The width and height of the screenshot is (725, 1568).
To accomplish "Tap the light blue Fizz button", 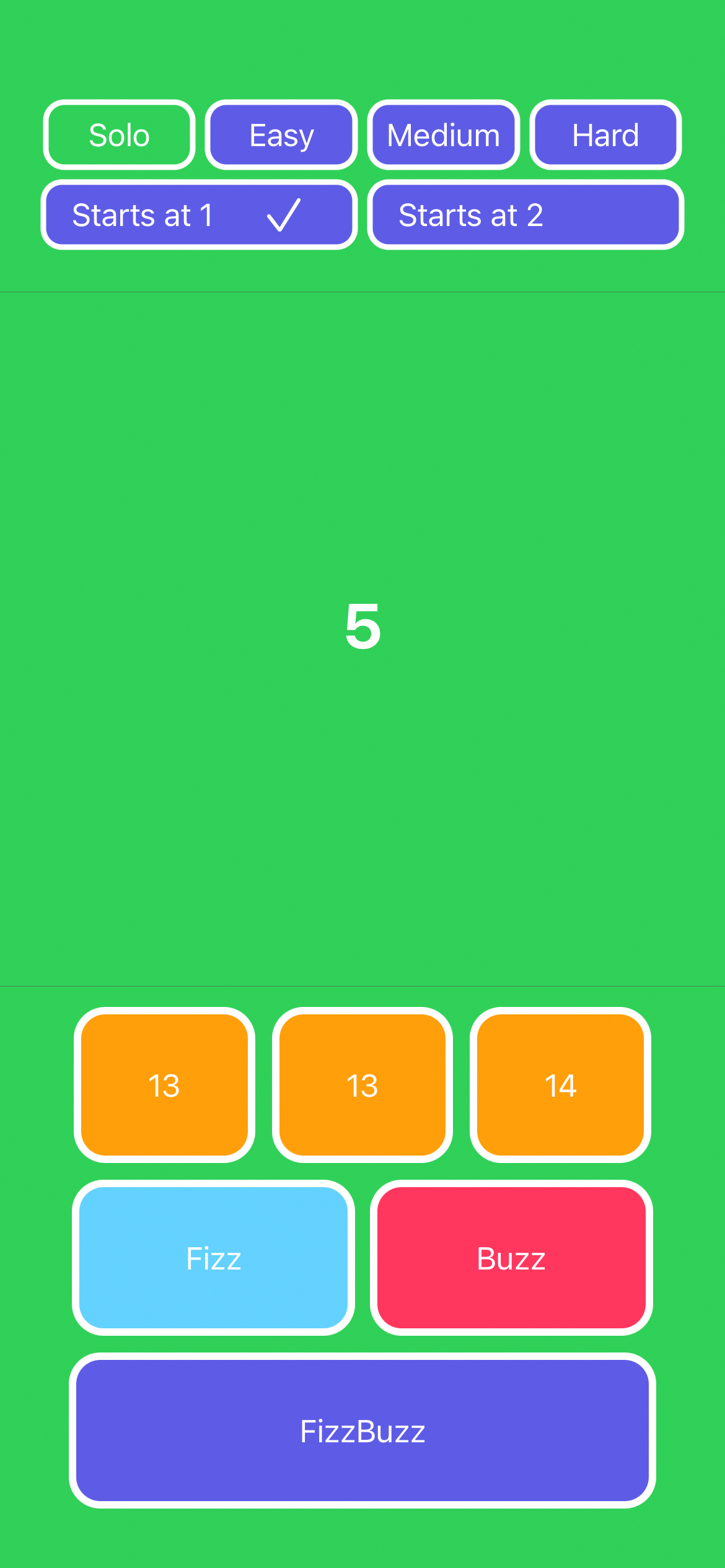I will (213, 1258).
